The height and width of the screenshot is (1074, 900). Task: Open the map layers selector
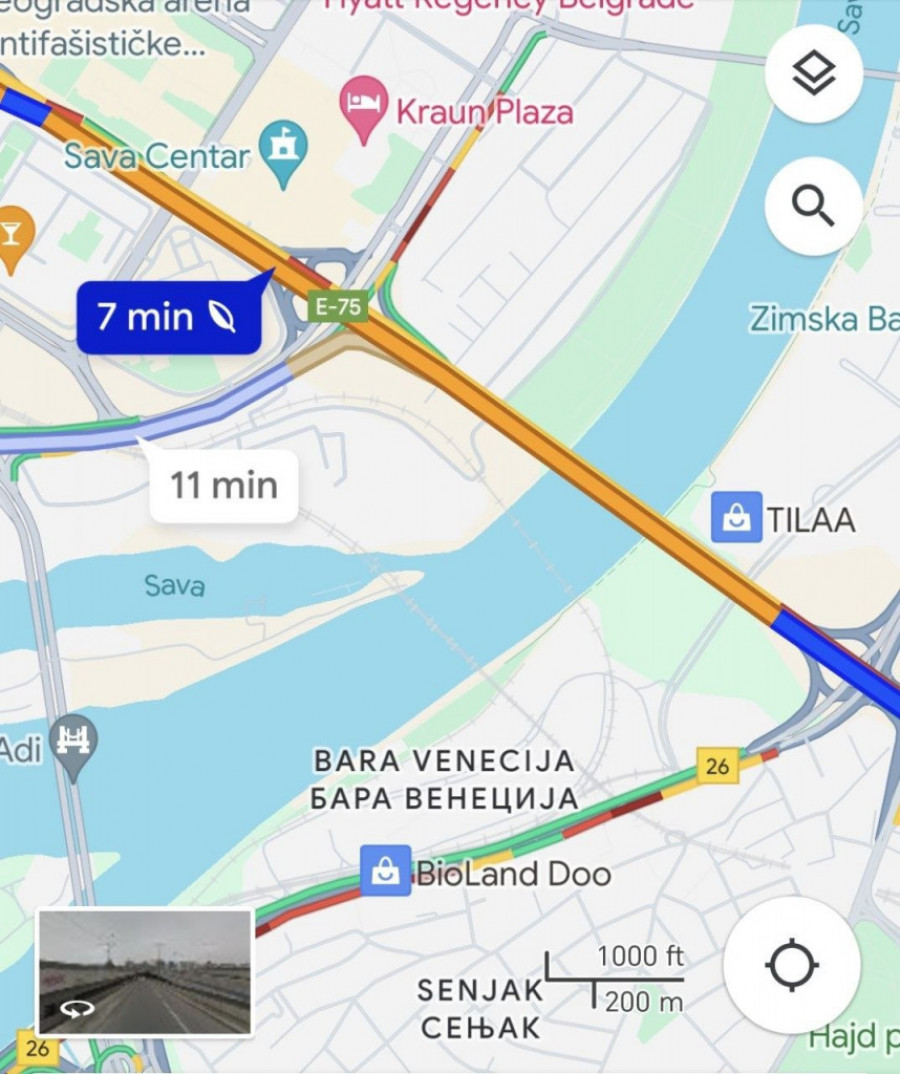(x=813, y=74)
